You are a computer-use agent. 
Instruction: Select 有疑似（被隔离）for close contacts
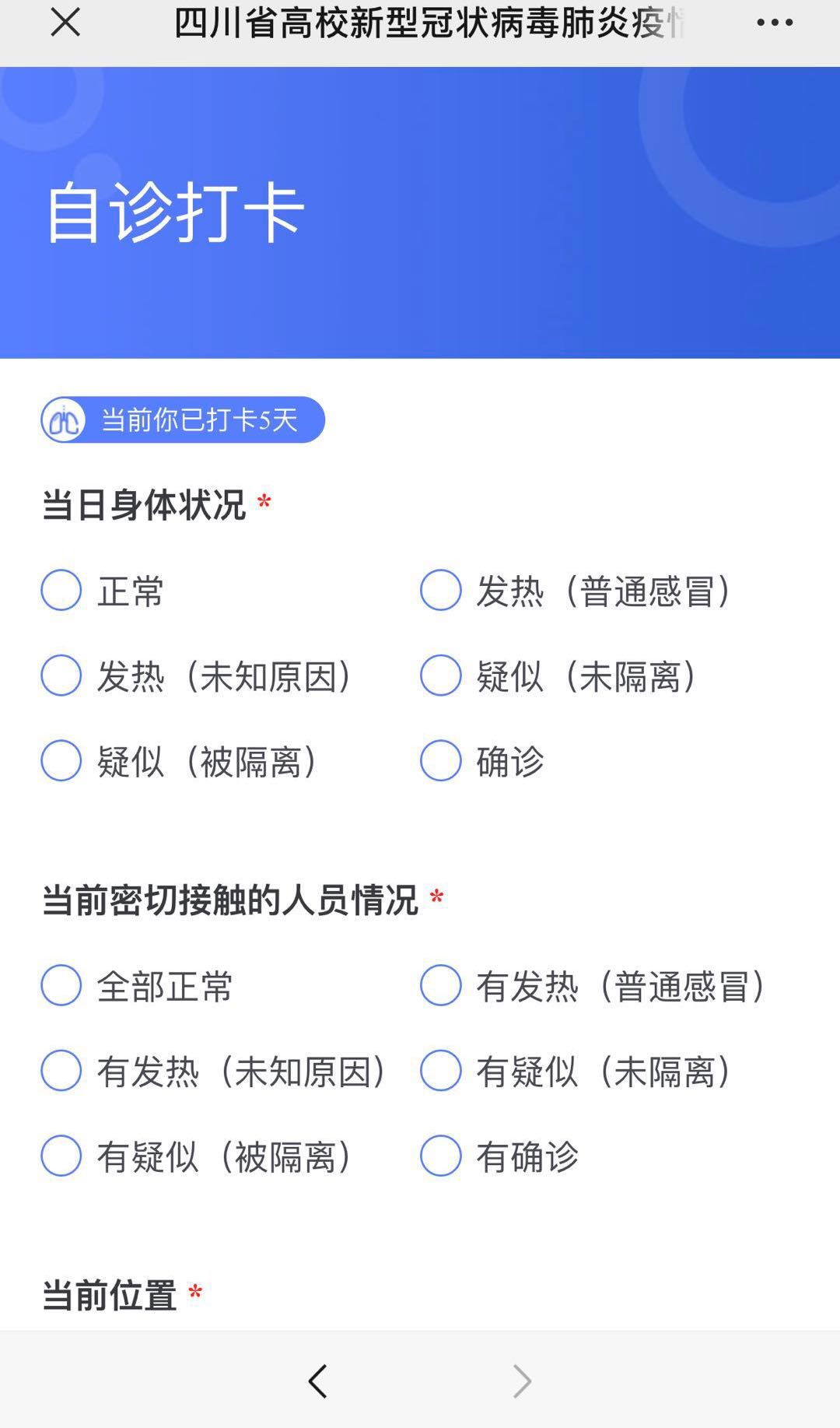coord(61,1156)
